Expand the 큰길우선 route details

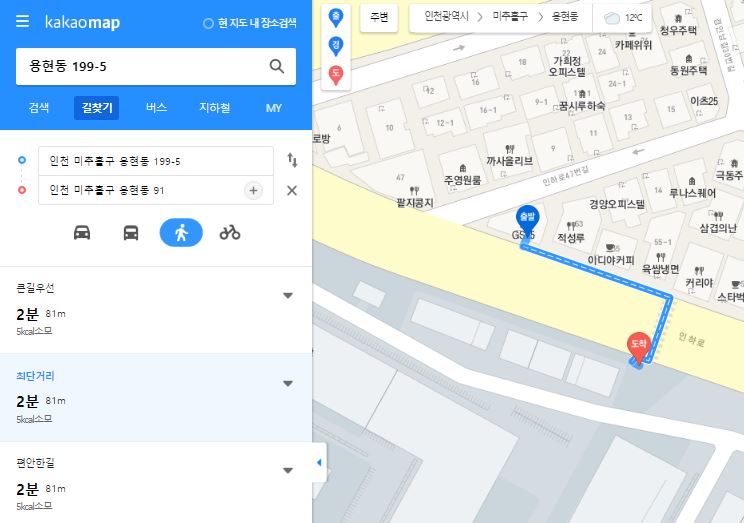(288, 295)
